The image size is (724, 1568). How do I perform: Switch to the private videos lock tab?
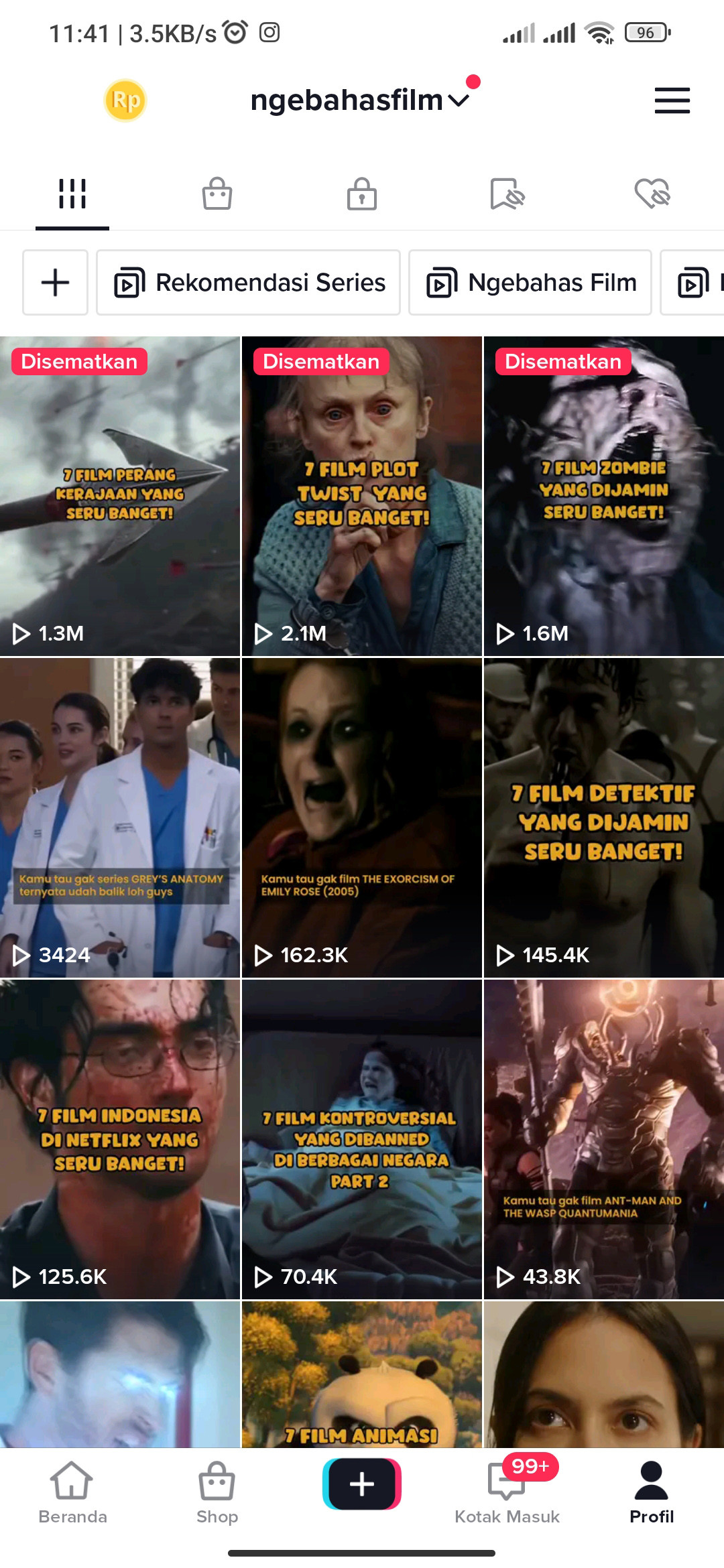click(362, 194)
